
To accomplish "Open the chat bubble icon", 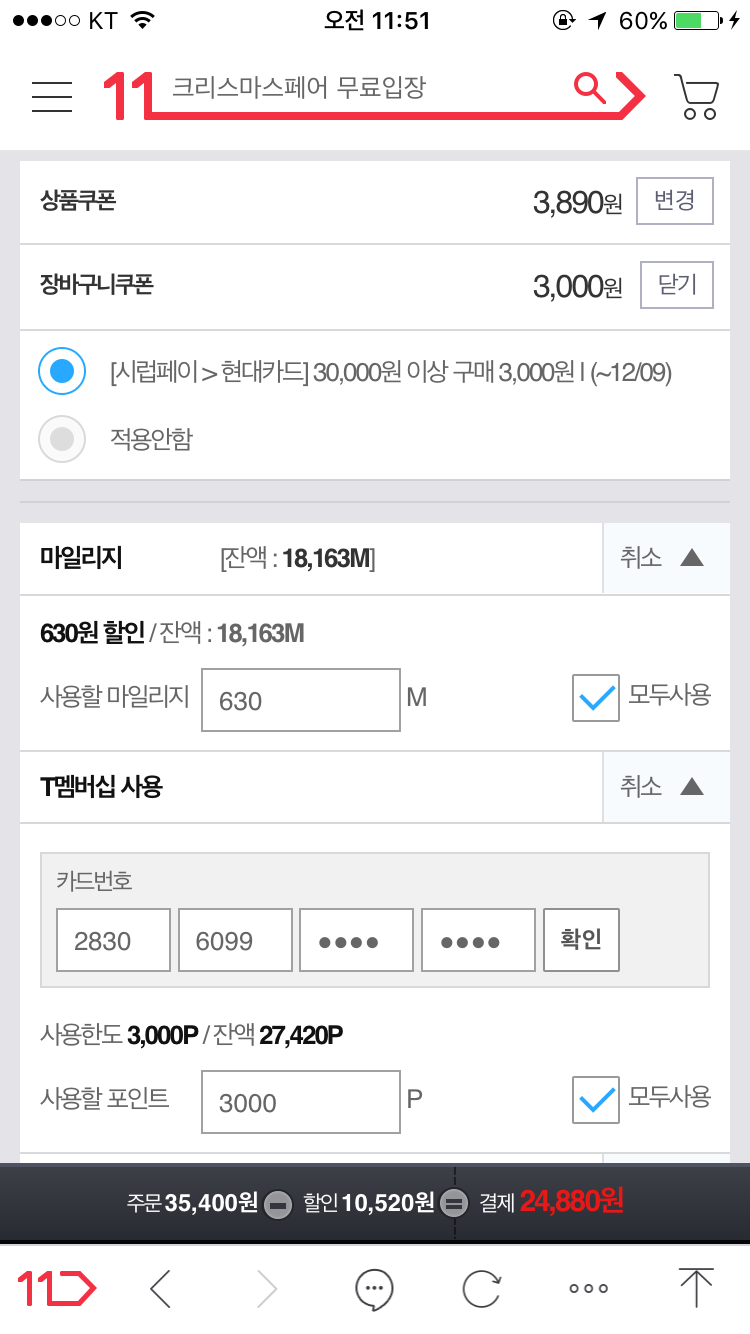I will click(x=374, y=1288).
